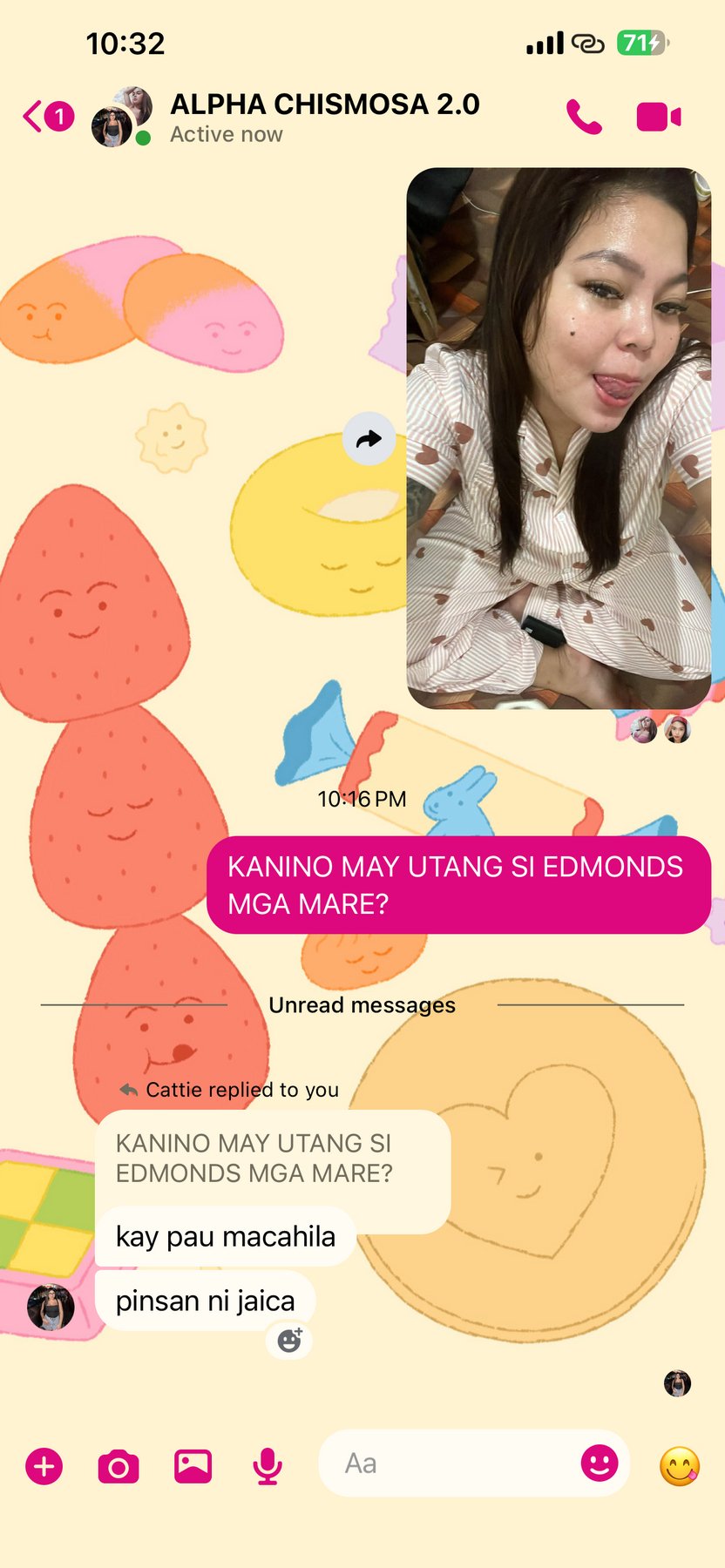Open the emoji picker in the message field
The height and width of the screenshot is (1568, 725).
click(600, 1463)
